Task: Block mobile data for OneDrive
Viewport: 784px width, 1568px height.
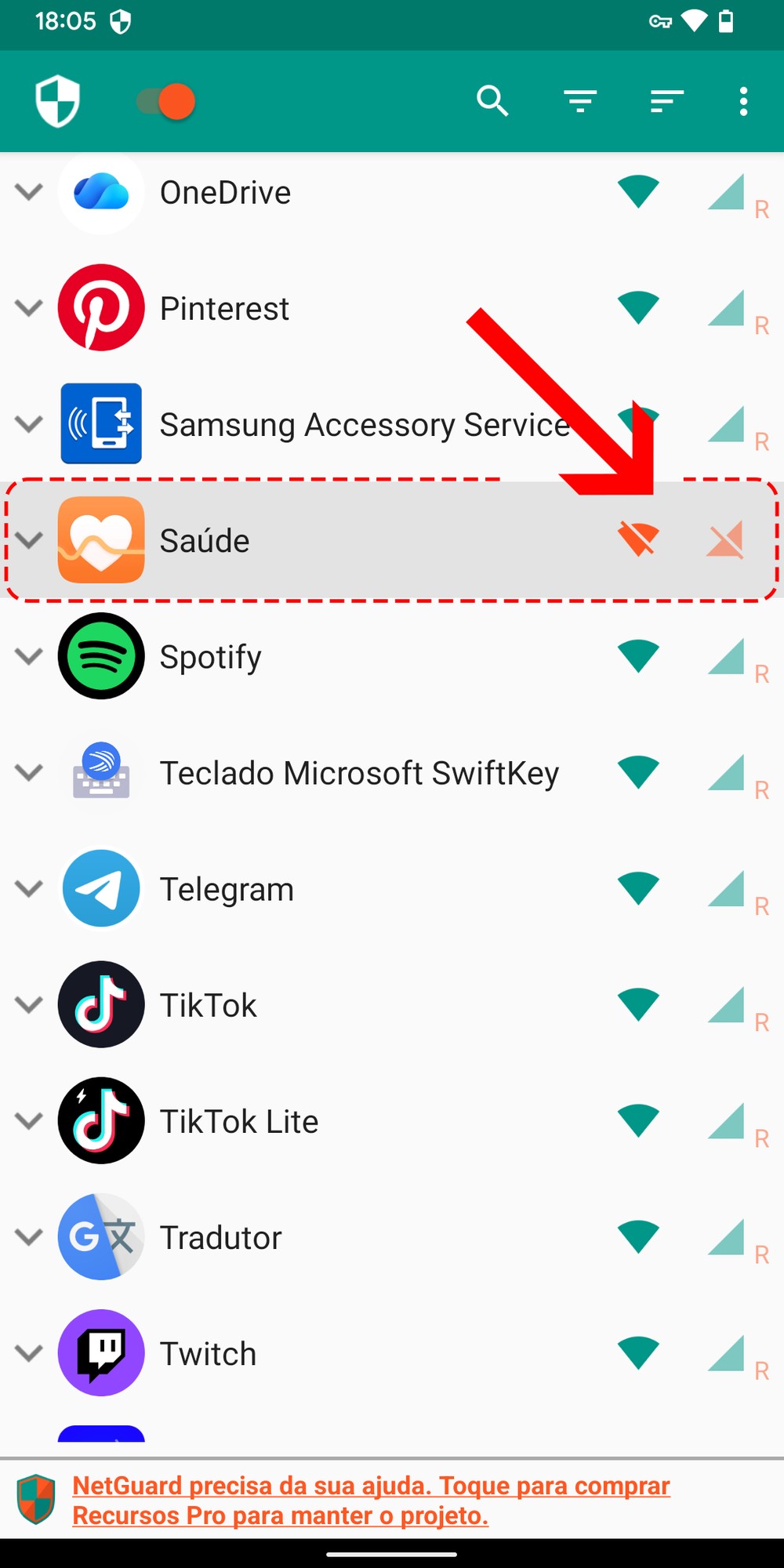Action: point(724,192)
